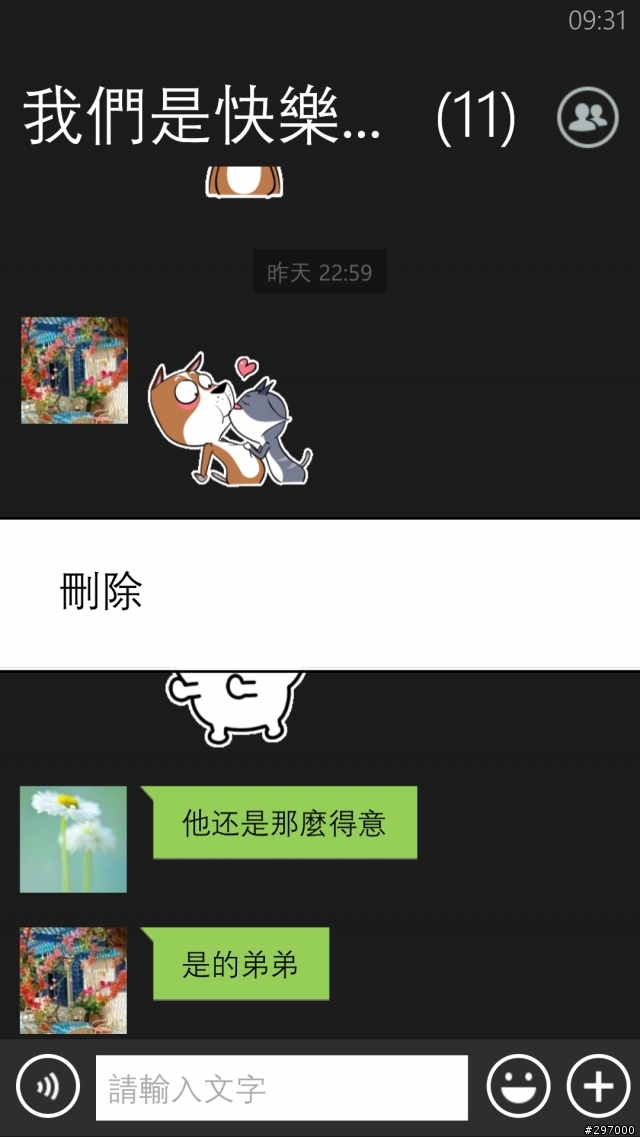Image resolution: width=640 pixels, height=1138 pixels.
Task: Open the emoji sticker picker
Action: click(518, 1086)
